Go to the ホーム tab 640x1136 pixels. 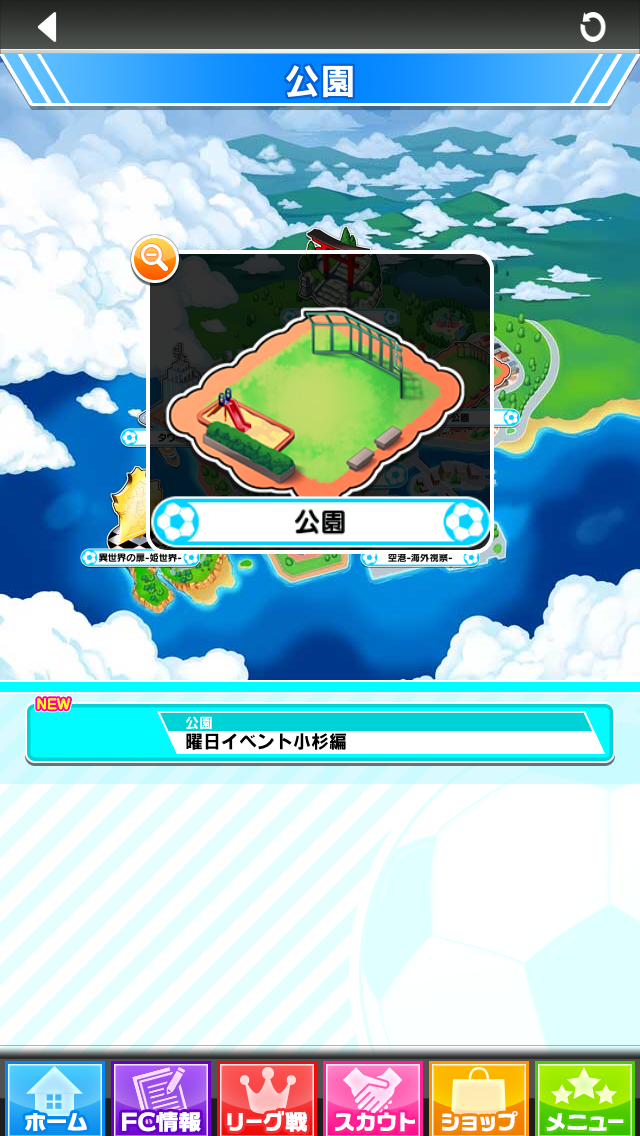point(55,1098)
